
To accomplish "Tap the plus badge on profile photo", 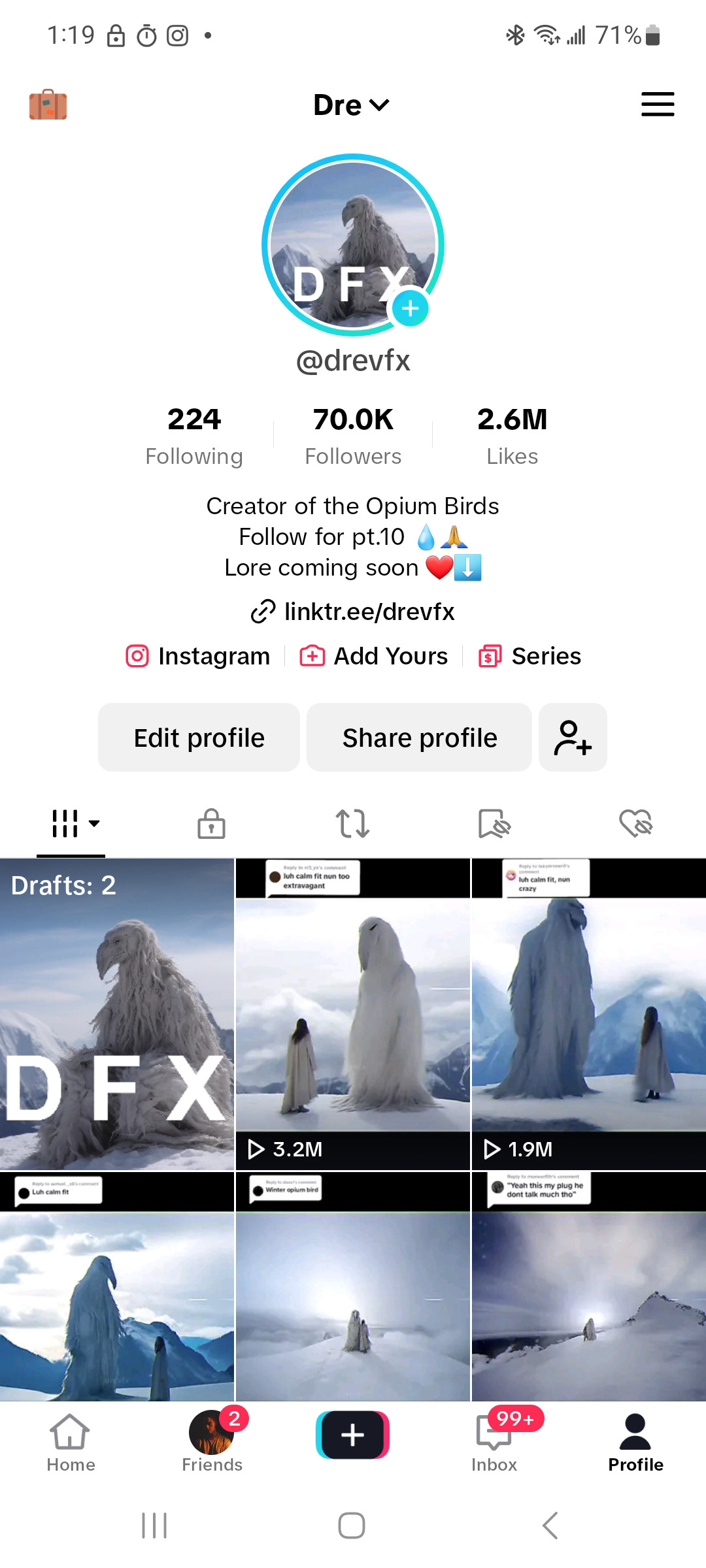I will (x=410, y=308).
